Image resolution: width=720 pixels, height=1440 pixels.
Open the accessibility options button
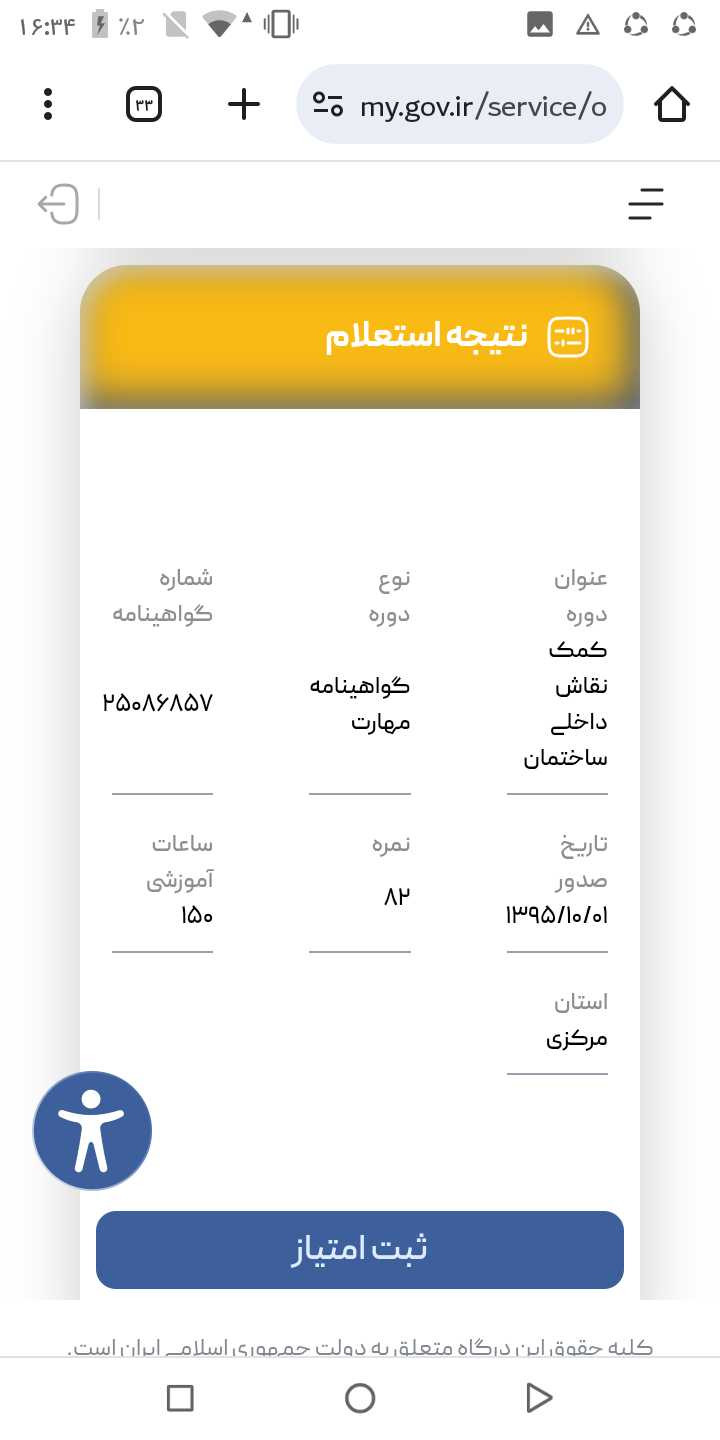[92, 1131]
